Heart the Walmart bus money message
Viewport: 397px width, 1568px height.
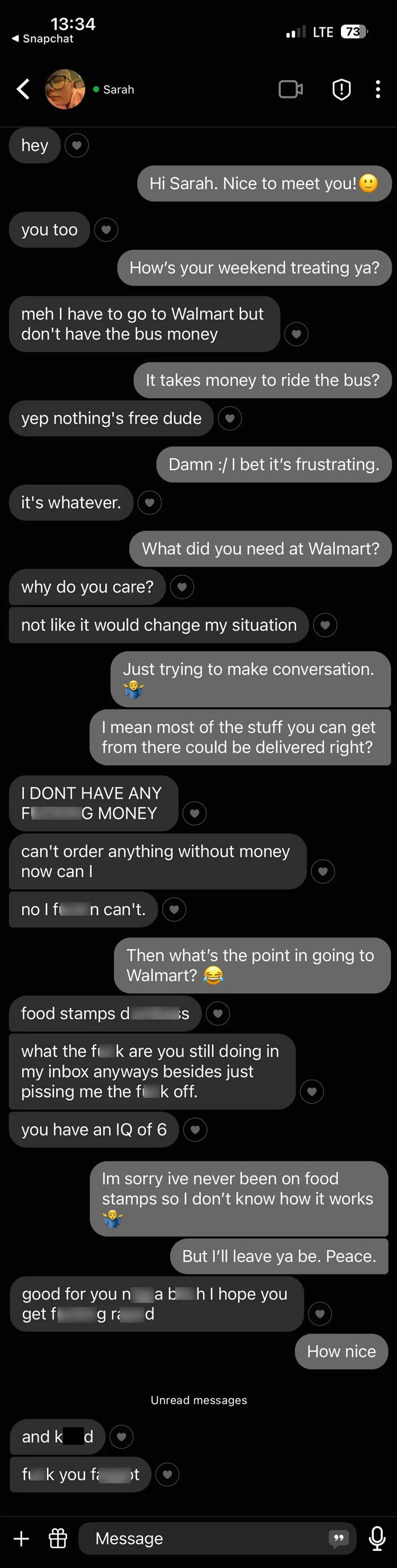tap(296, 334)
